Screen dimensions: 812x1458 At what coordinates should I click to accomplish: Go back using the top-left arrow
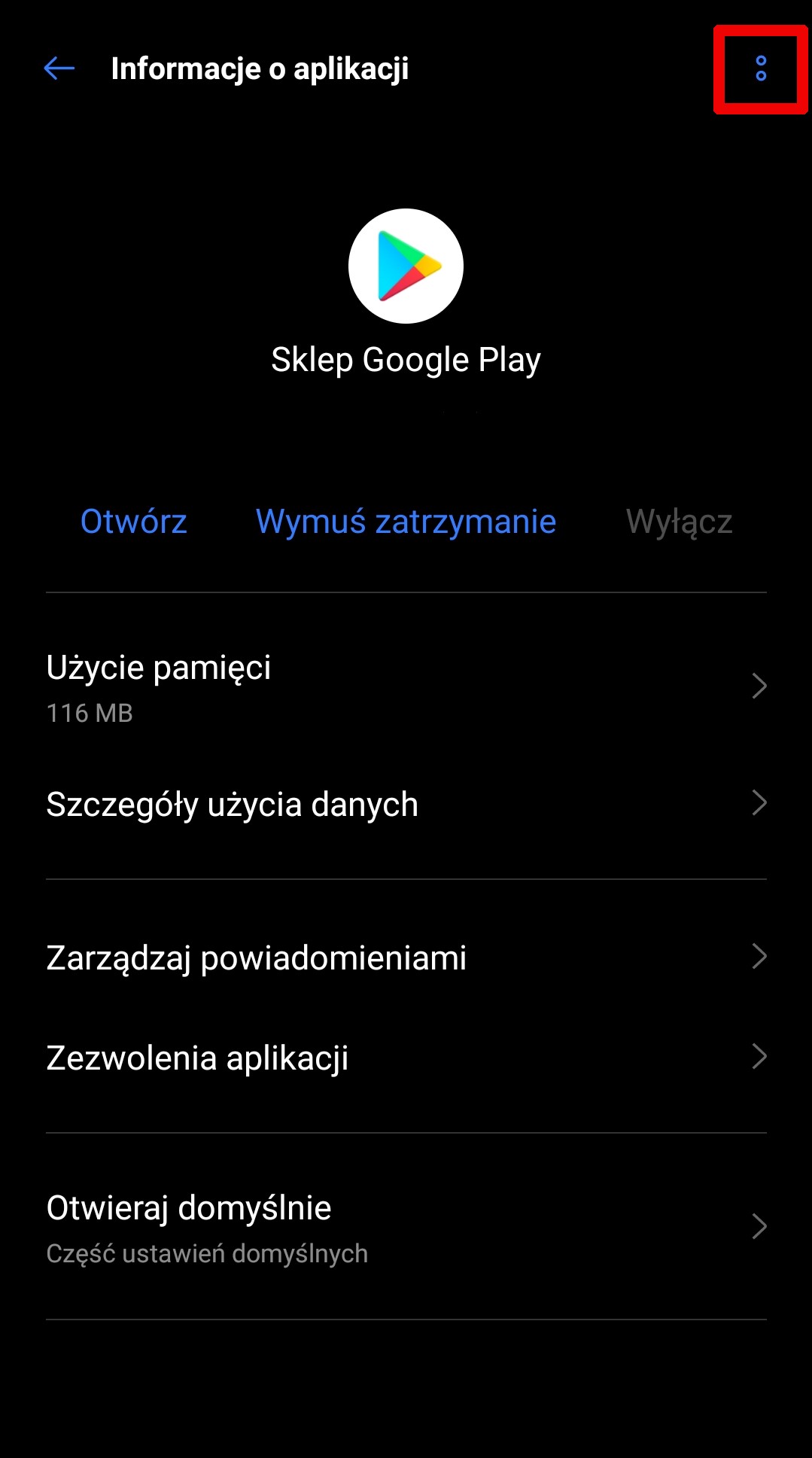coord(59,68)
